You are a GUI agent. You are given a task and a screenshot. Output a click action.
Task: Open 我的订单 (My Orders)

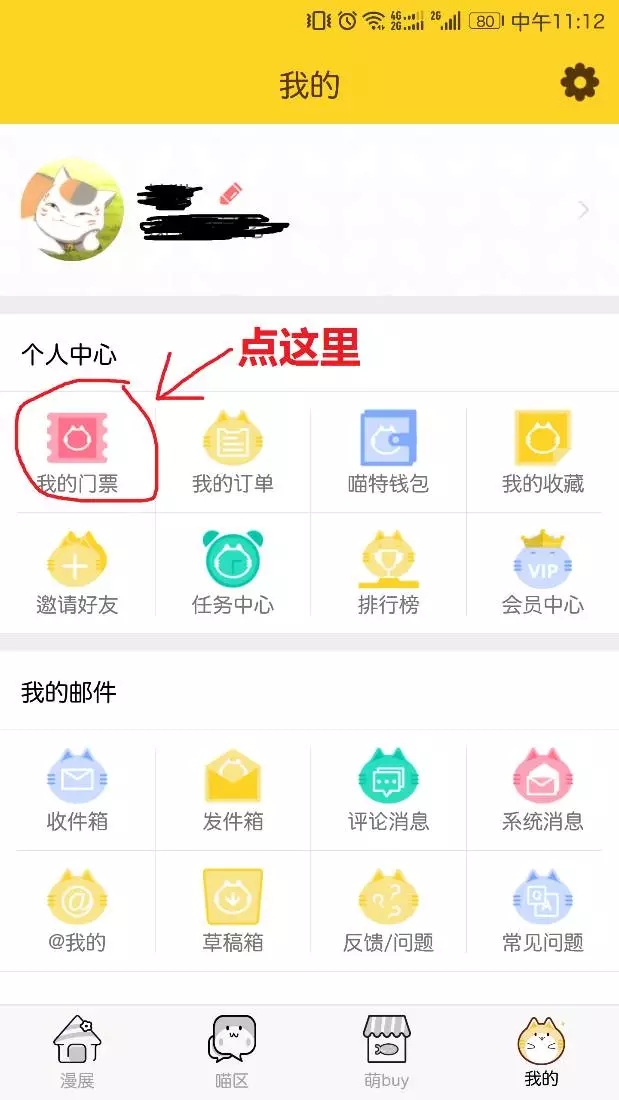click(233, 452)
